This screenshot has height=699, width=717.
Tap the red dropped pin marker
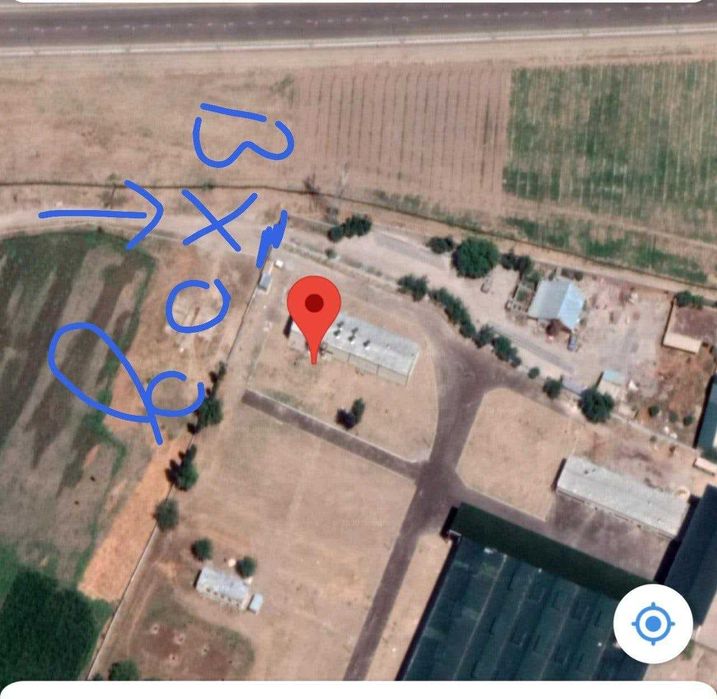point(314,308)
